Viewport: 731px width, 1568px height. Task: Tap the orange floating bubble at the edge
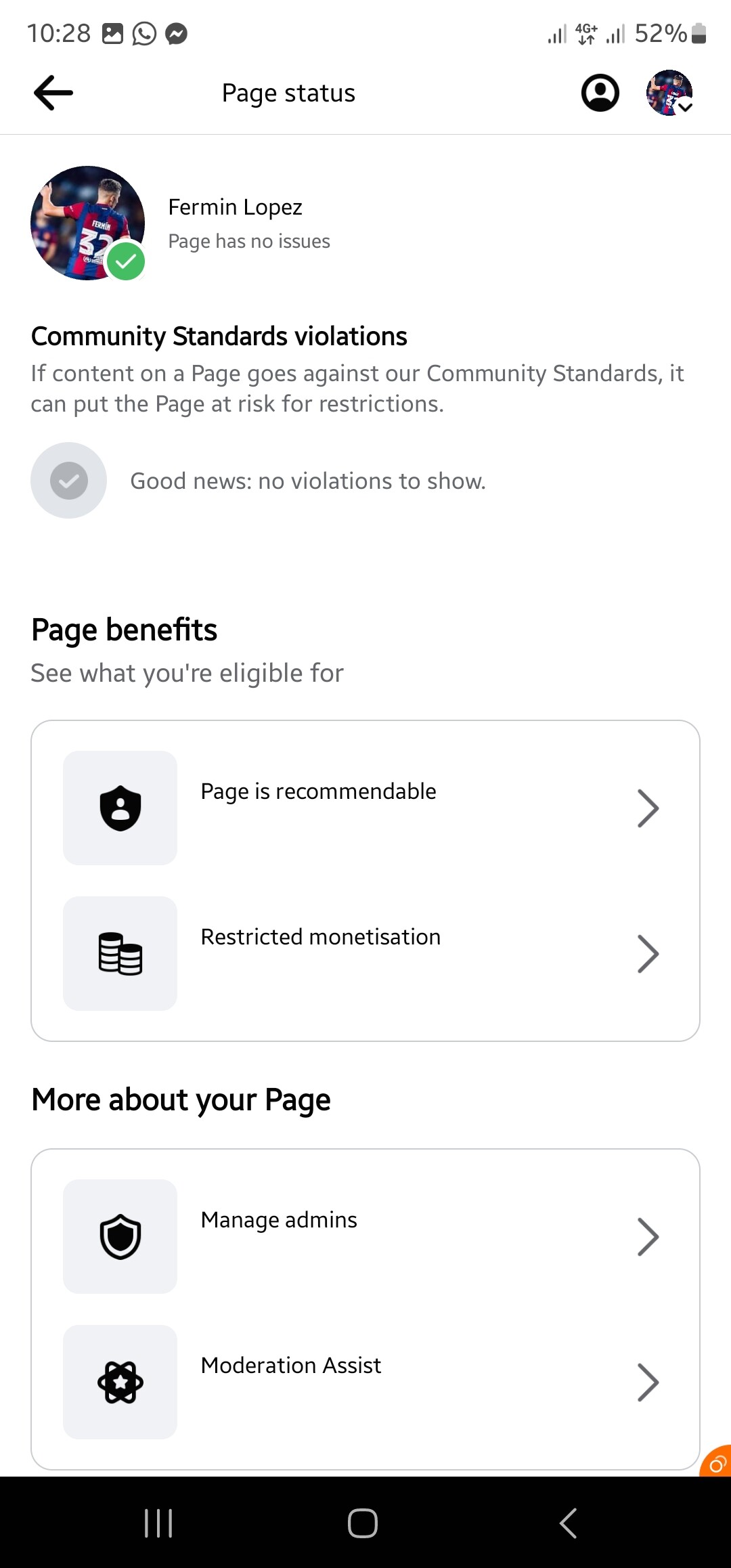(717, 1462)
